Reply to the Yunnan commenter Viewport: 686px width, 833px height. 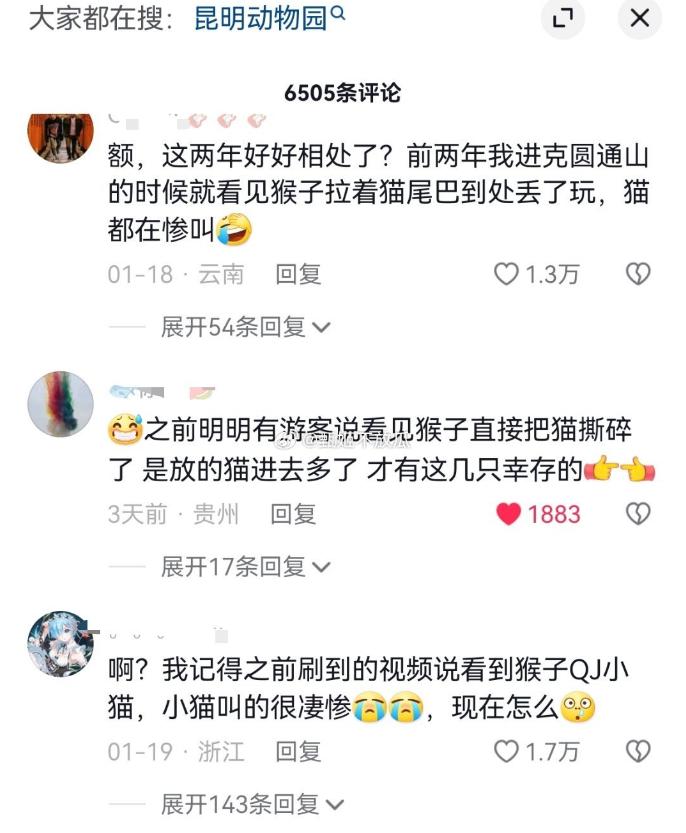[297, 274]
